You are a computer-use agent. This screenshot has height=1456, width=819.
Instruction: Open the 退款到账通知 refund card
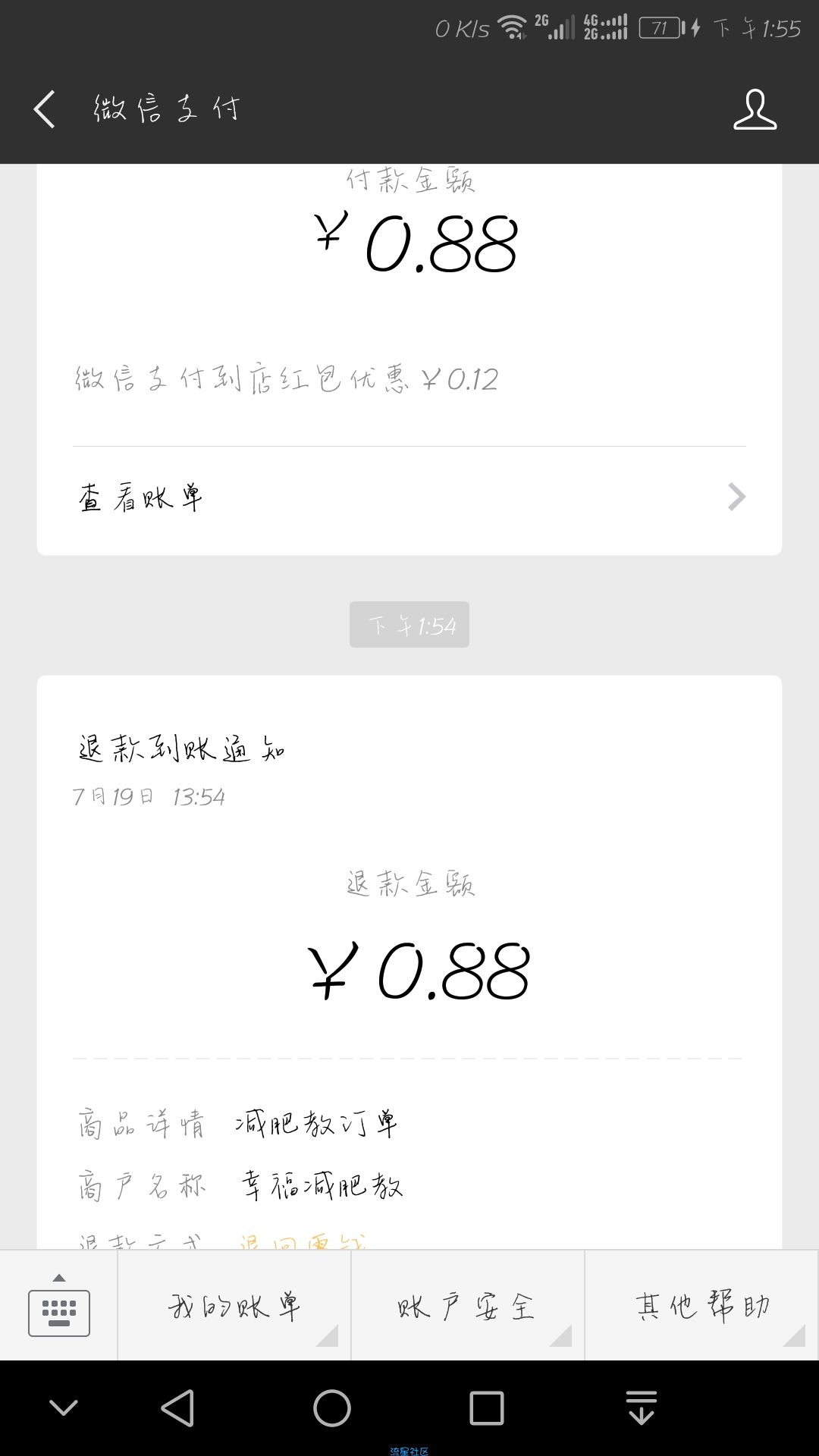coord(409,963)
